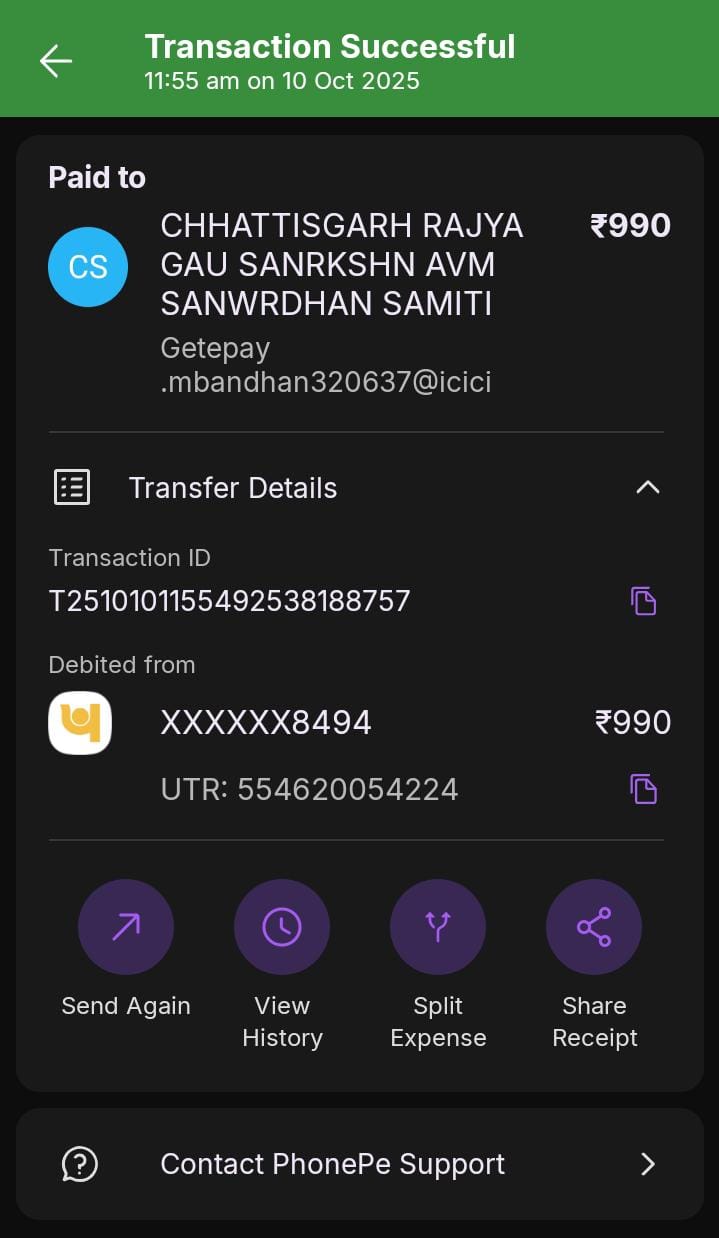Collapse the Transfer Details section
Viewport: 719px width, 1238px height.
pos(647,488)
